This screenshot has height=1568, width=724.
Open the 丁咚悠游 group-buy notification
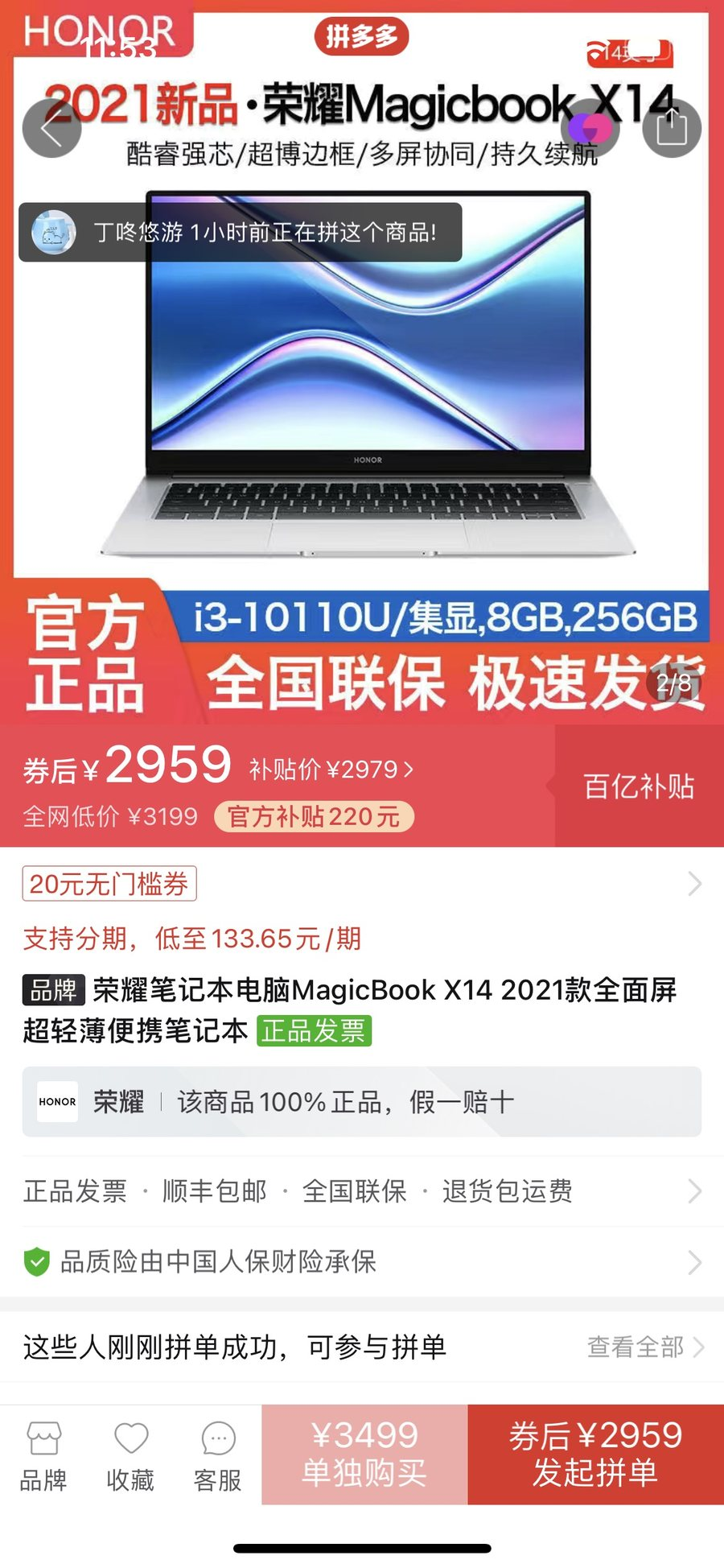click(x=241, y=233)
